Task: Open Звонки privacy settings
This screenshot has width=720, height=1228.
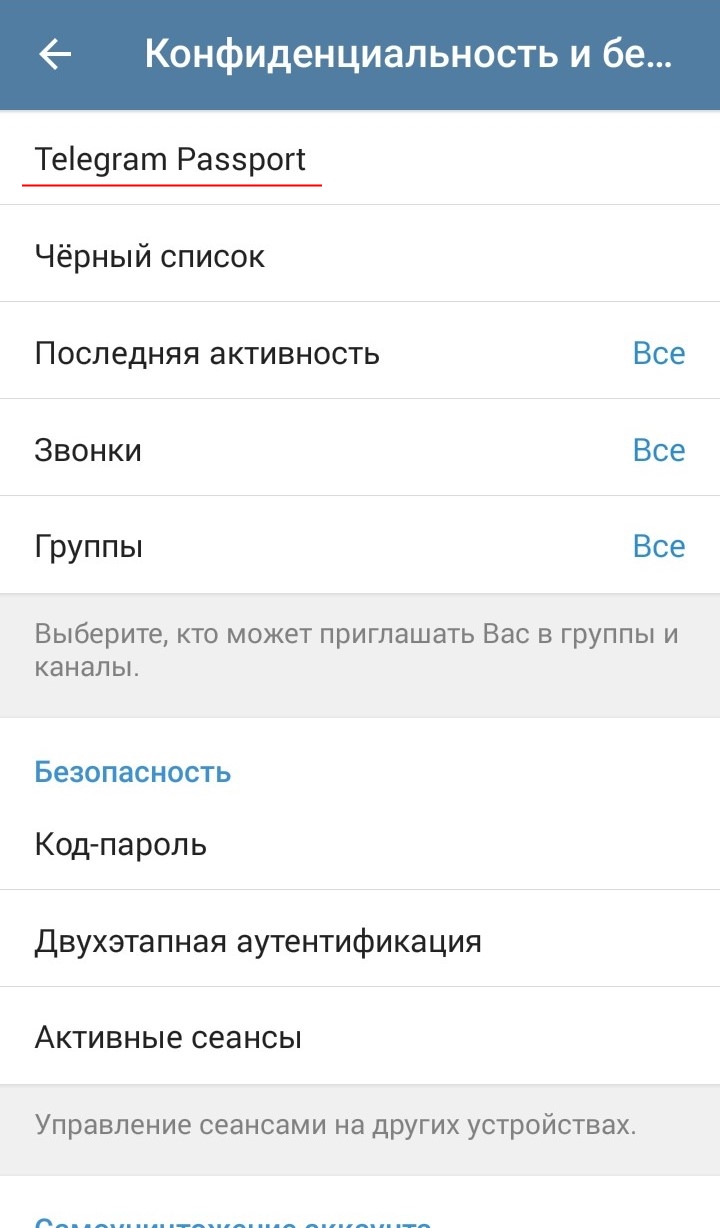Action: tap(360, 448)
